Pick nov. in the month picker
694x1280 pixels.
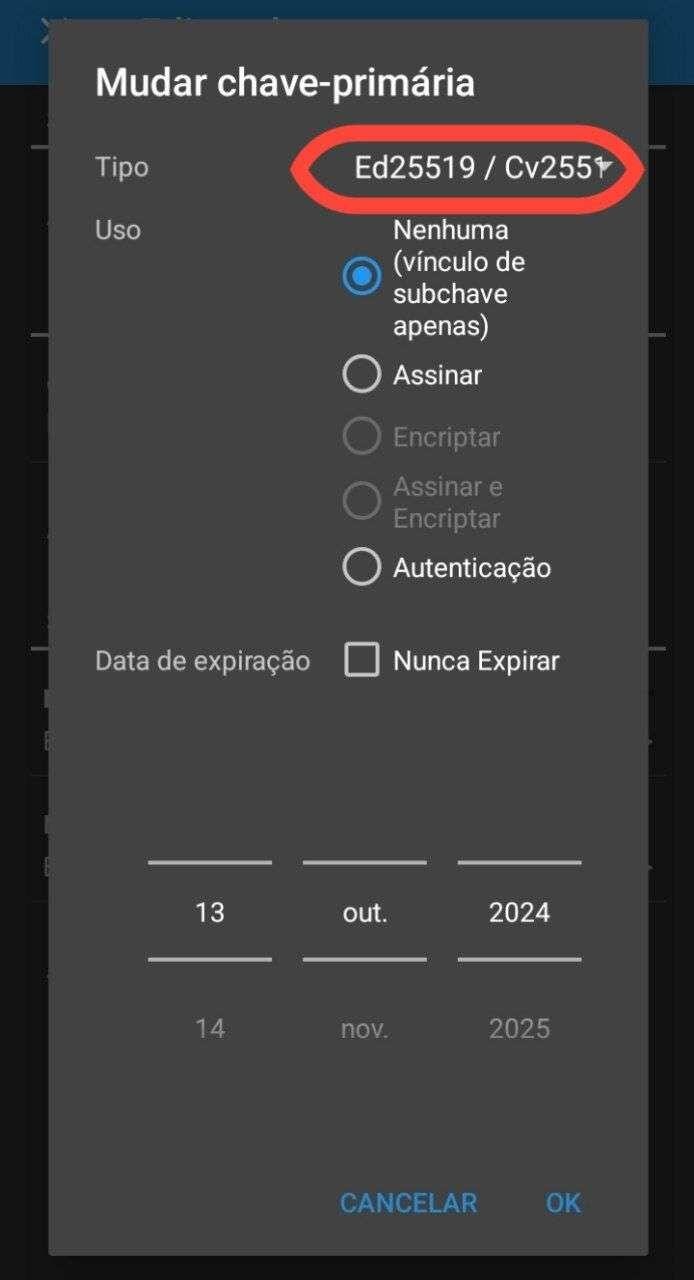pyautogui.click(x=364, y=1028)
